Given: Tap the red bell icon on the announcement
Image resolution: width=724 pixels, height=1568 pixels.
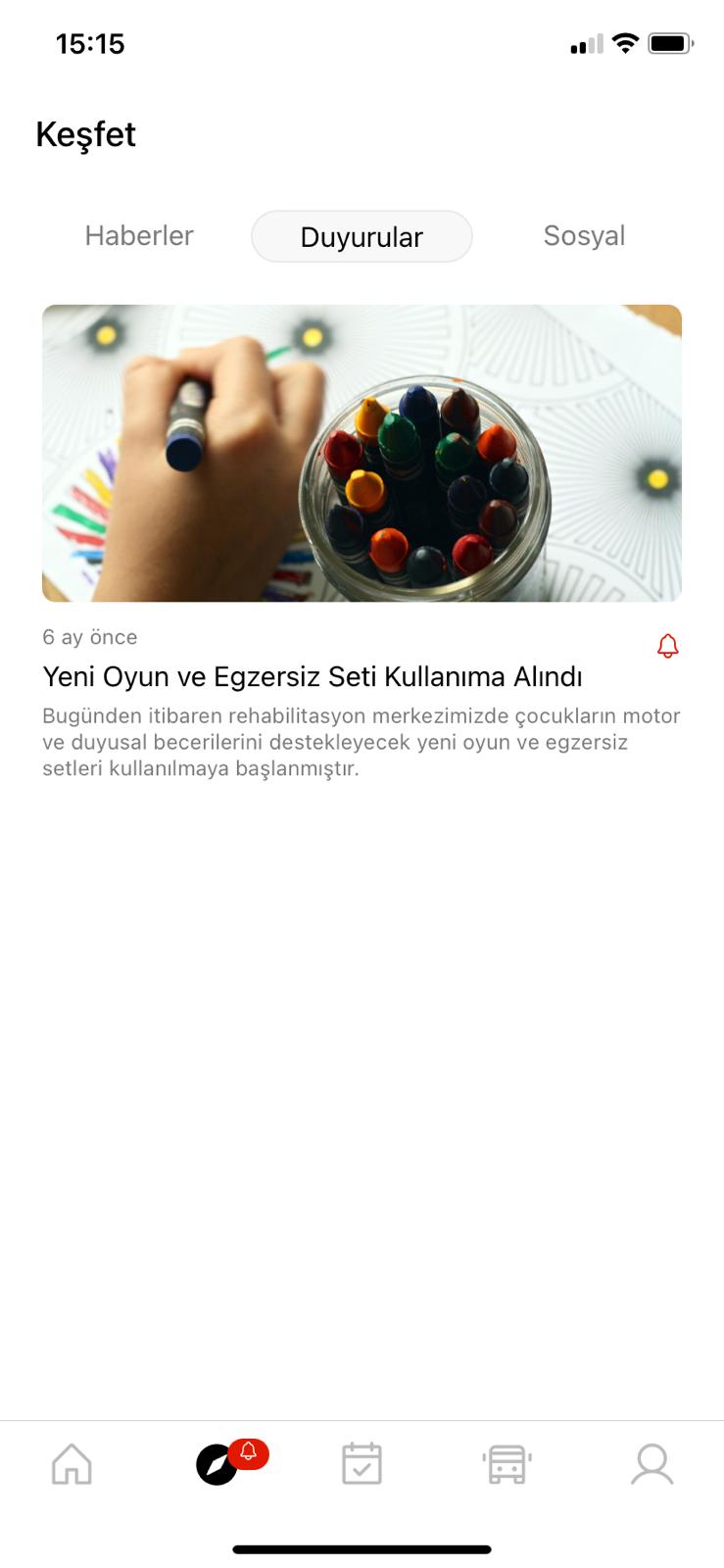Looking at the screenshot, I should coord(667,646).
